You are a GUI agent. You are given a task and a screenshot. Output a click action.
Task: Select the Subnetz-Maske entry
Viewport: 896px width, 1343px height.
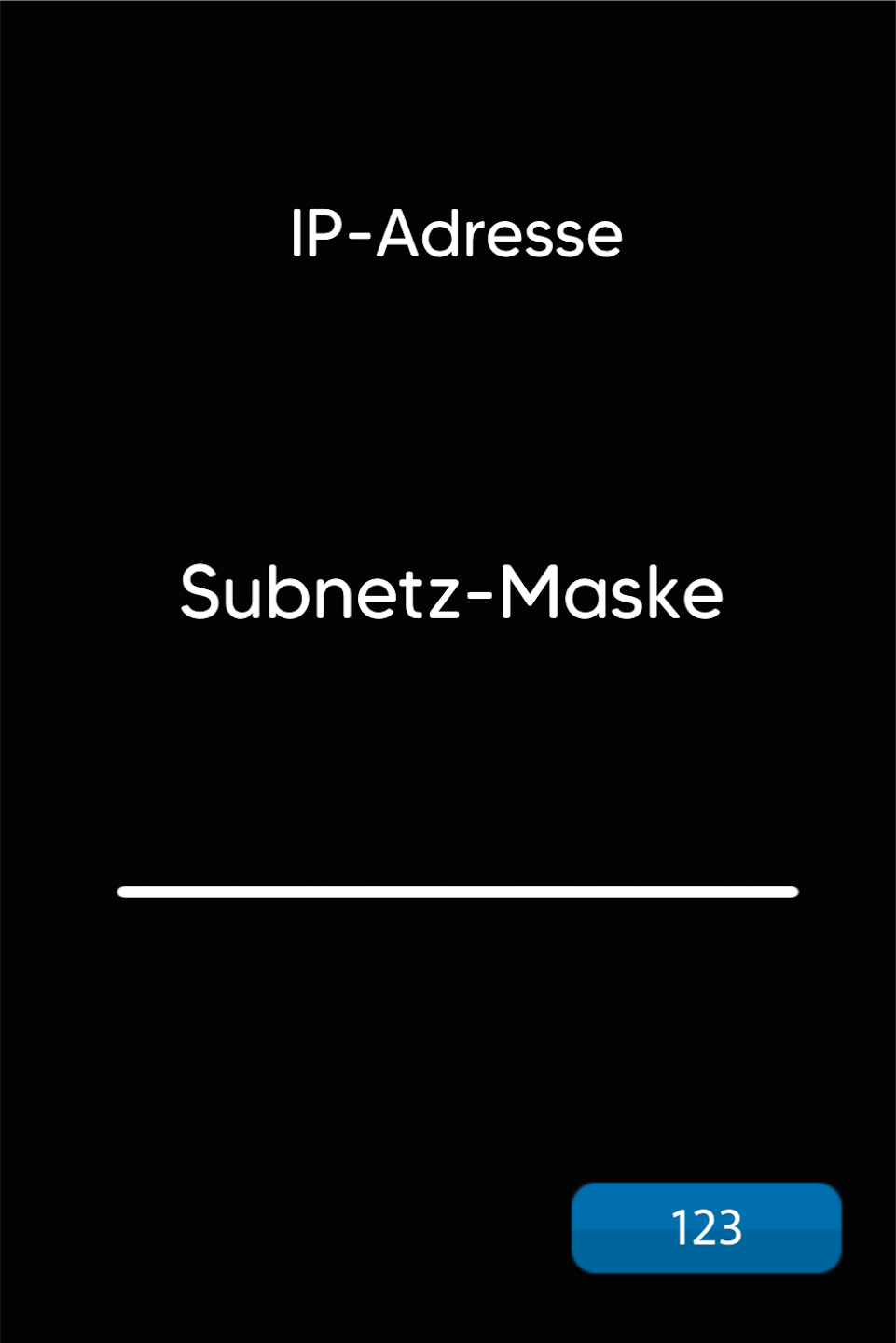click(x=452, y=593)
